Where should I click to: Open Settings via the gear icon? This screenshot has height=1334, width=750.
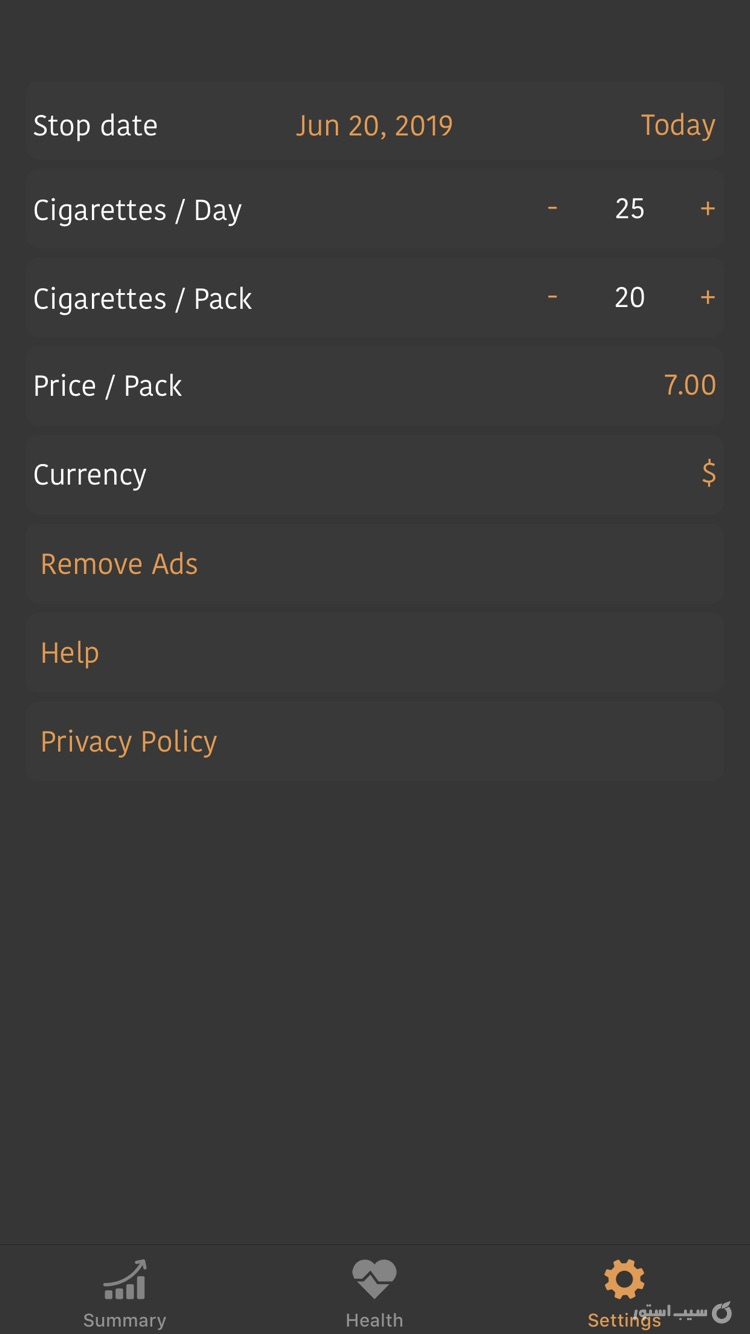coord(623,1277)
